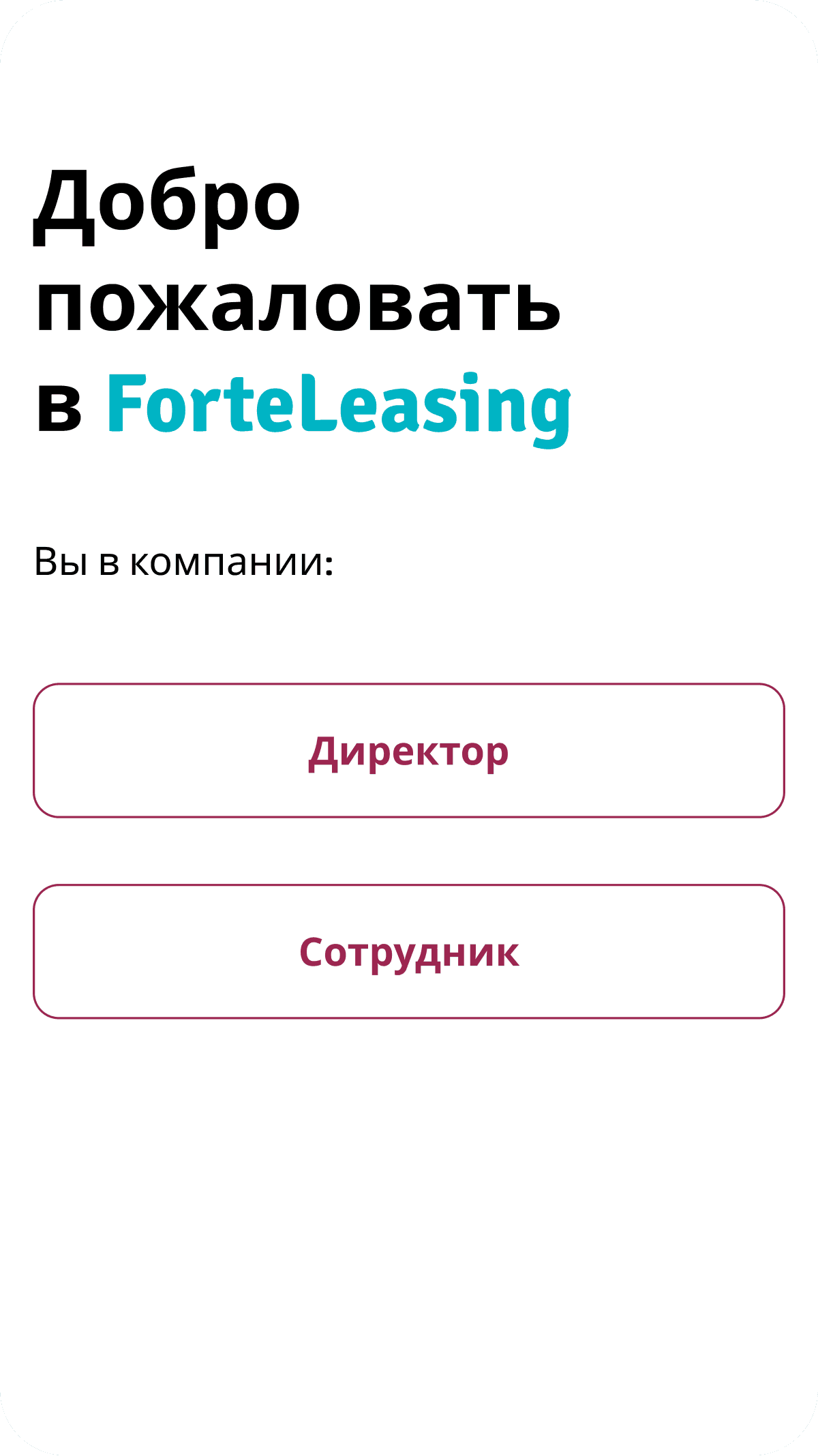818x1456 pixels.
Task: Select the Директор role button
Action: click(x=409, y=750)
